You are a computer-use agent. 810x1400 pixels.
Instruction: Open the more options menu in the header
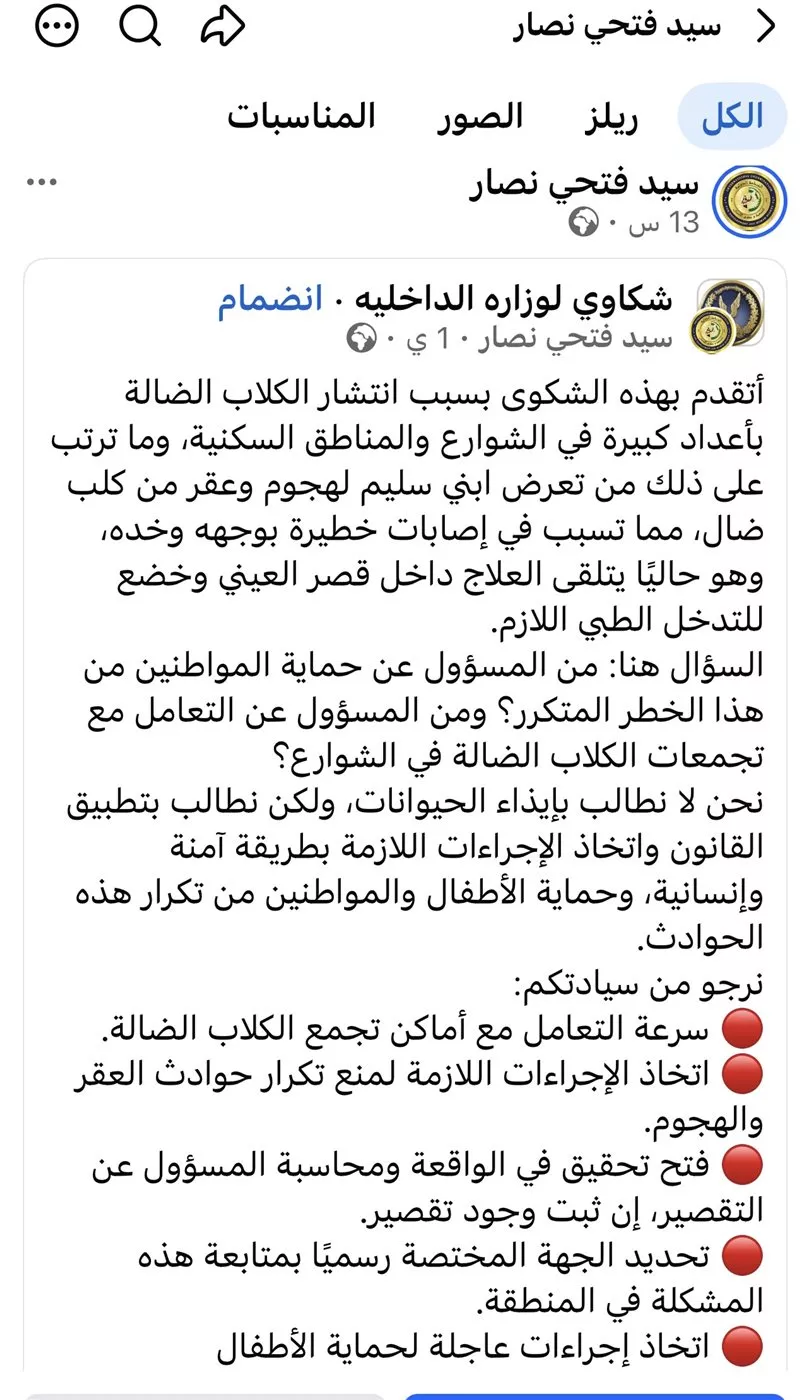[x=57, y=27]
